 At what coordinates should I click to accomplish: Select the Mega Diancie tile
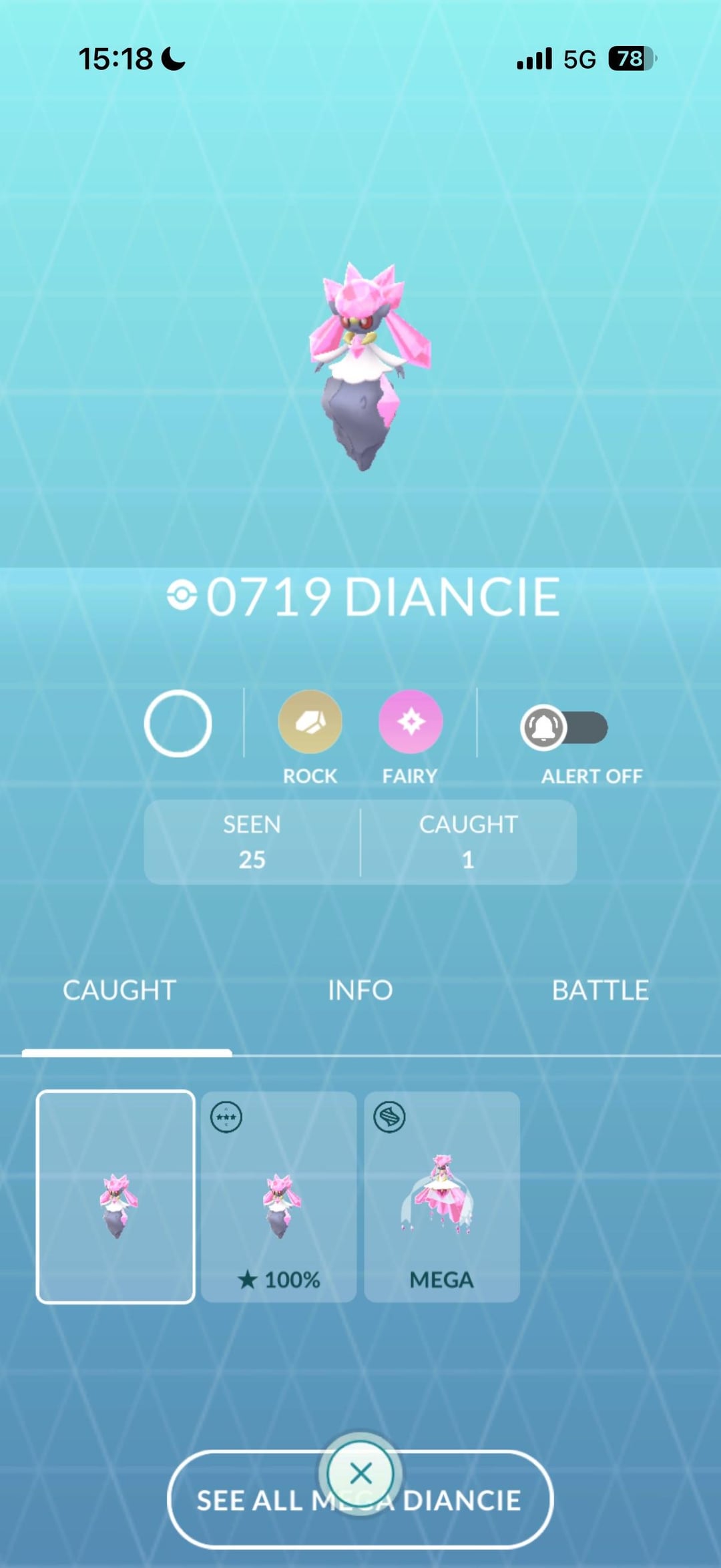click(441, 1196)
